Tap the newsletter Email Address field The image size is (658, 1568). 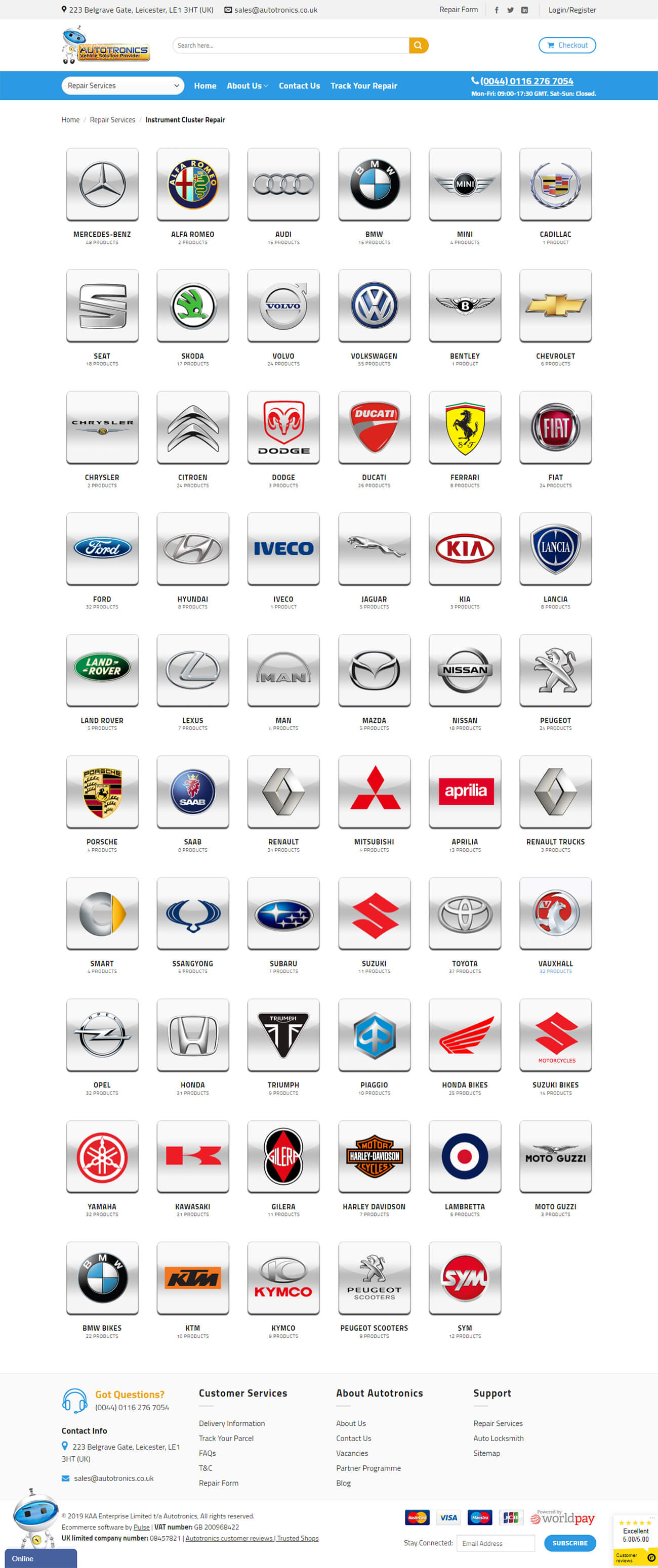496,1543
